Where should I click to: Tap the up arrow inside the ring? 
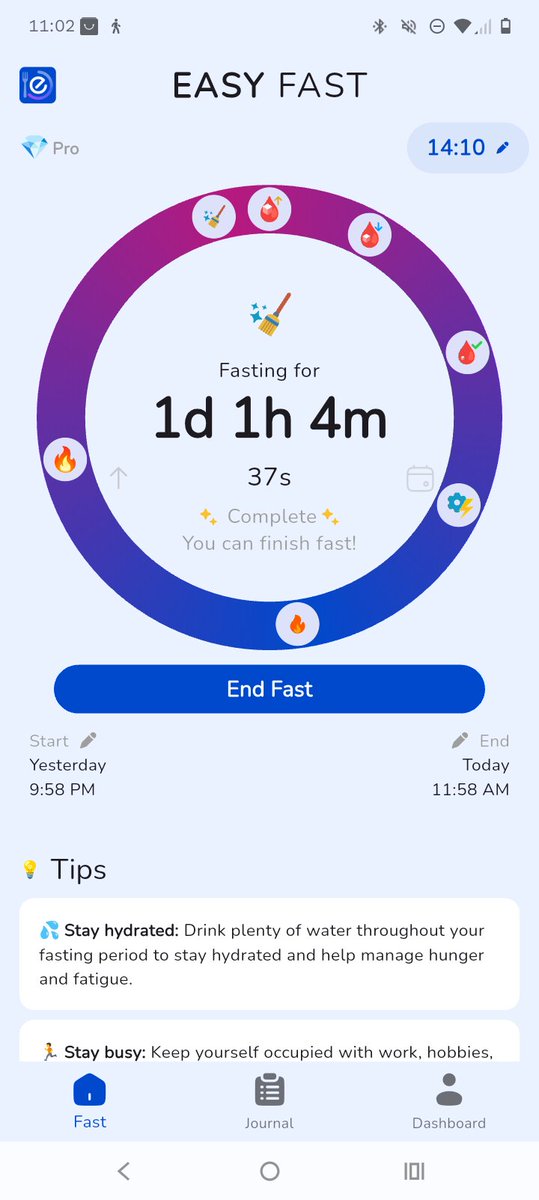coord(118,478)
